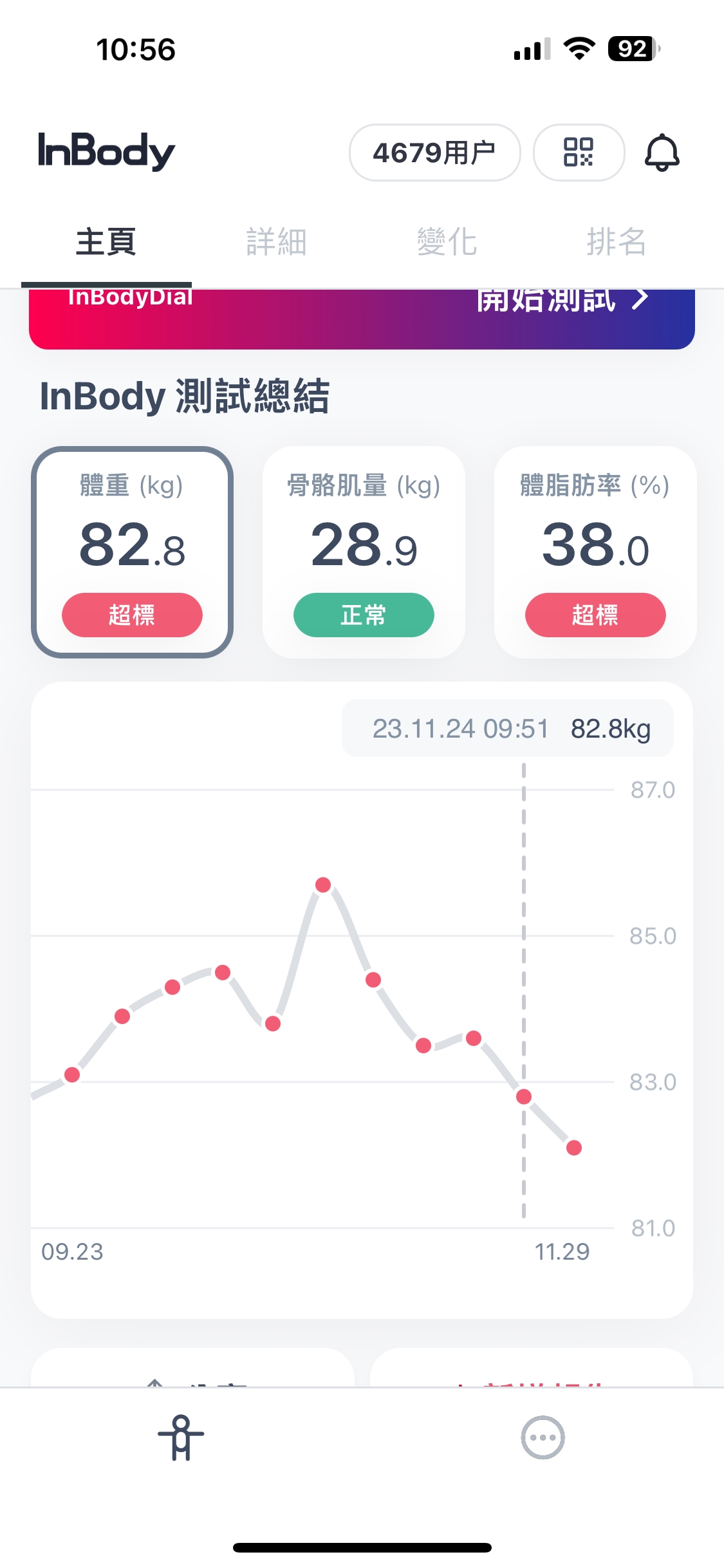Select the 體脂肪率 (%) card
The width and height of the screenshot is (724, 1568).
[595, 552]
